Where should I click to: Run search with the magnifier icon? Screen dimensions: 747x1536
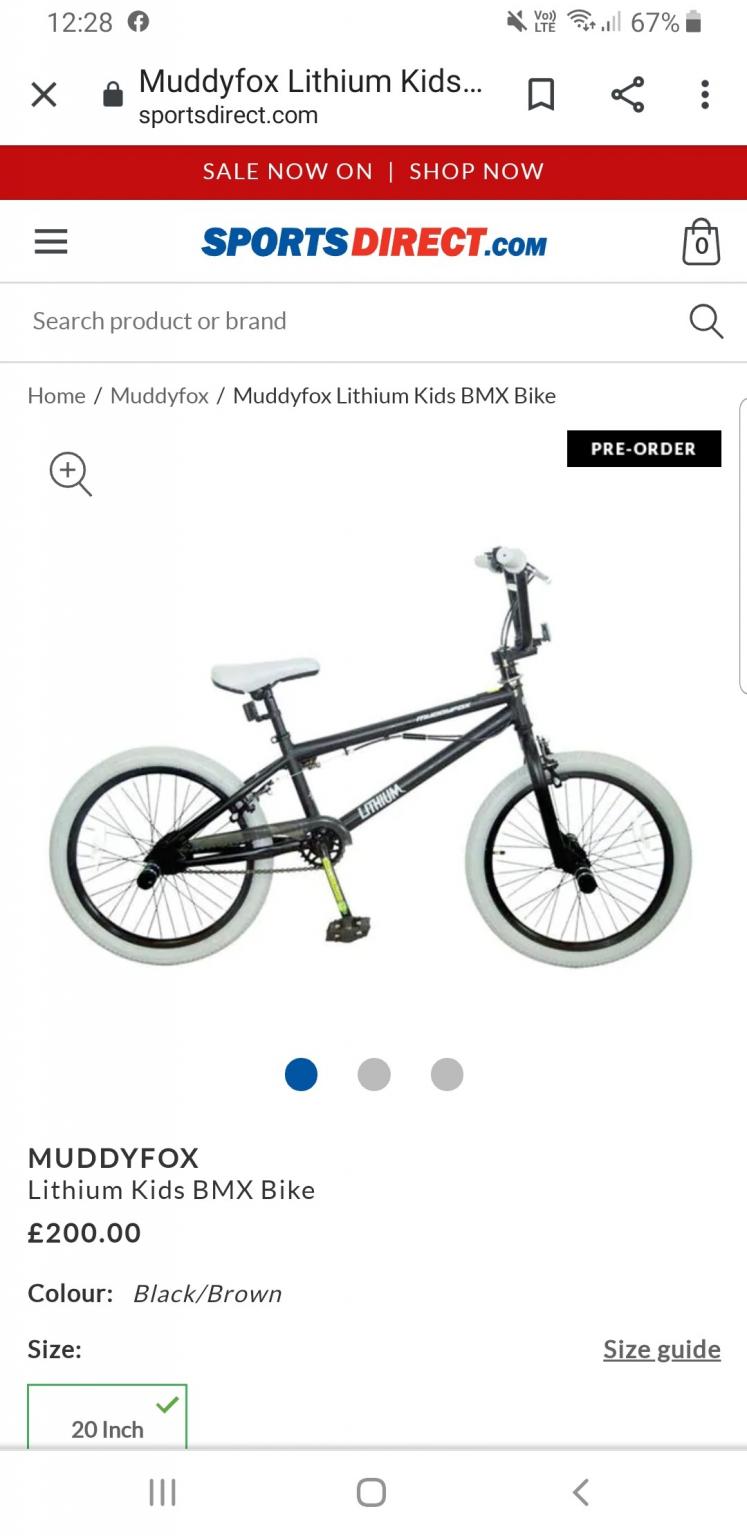click(706, 321)
